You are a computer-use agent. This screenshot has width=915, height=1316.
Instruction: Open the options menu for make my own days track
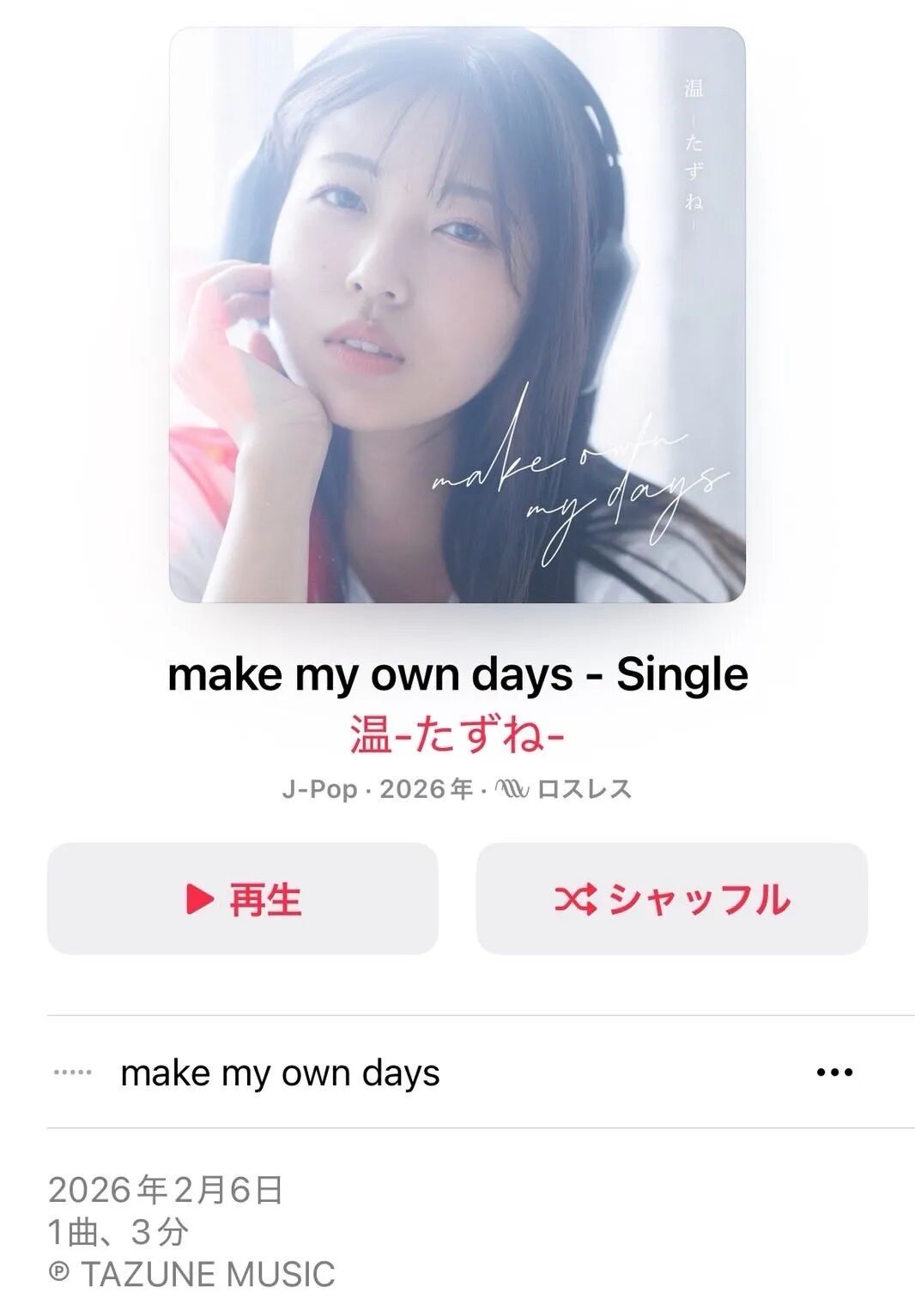coord(834,1072)
